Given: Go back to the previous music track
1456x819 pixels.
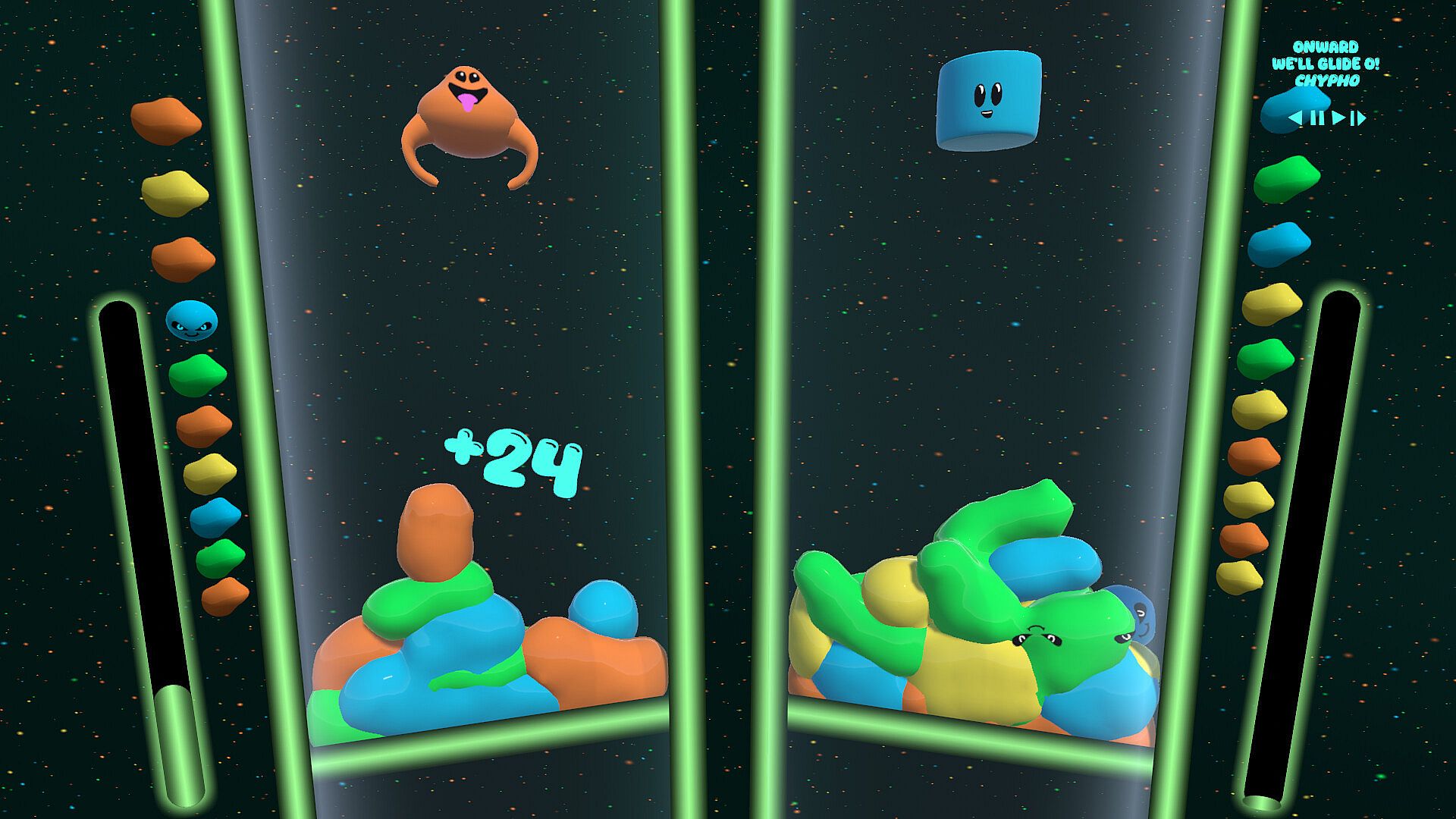Looking at the screenshot, I should click(x=1296, y=118).
